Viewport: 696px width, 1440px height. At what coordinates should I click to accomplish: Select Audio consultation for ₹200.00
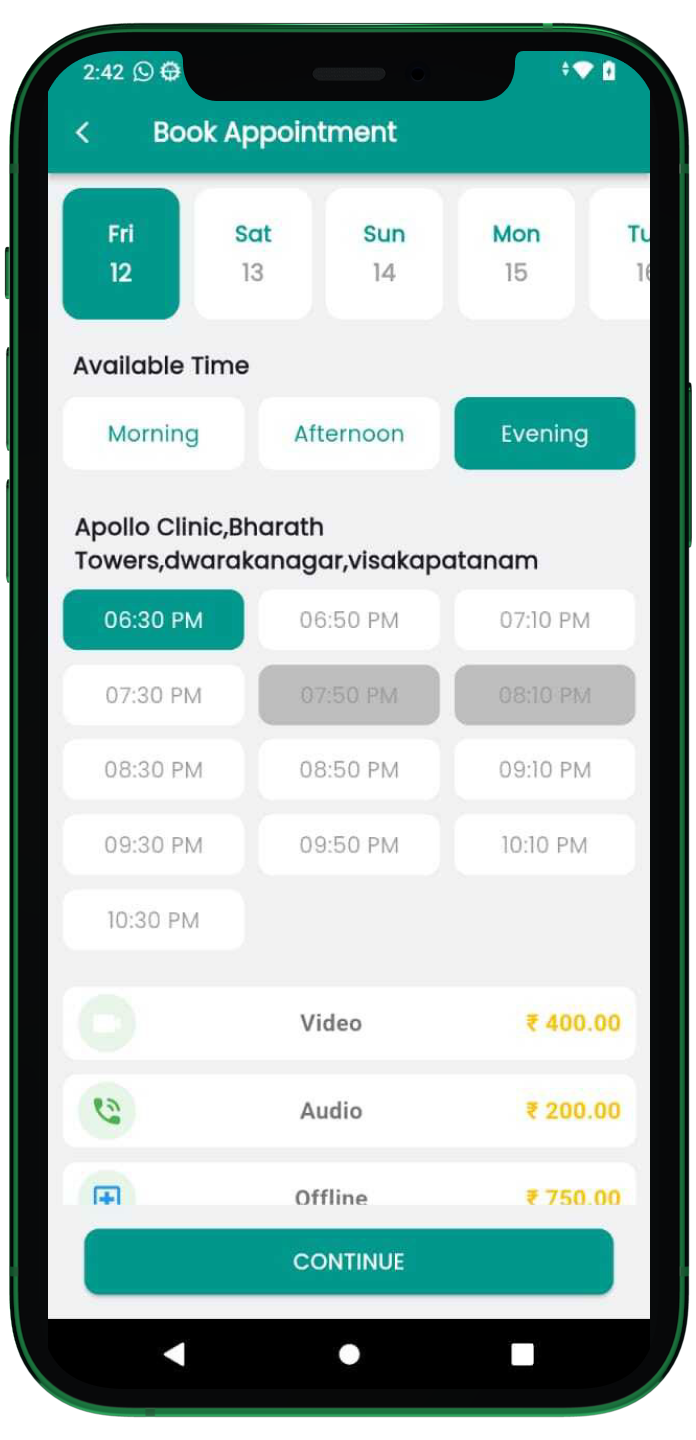click(349, 1111)
